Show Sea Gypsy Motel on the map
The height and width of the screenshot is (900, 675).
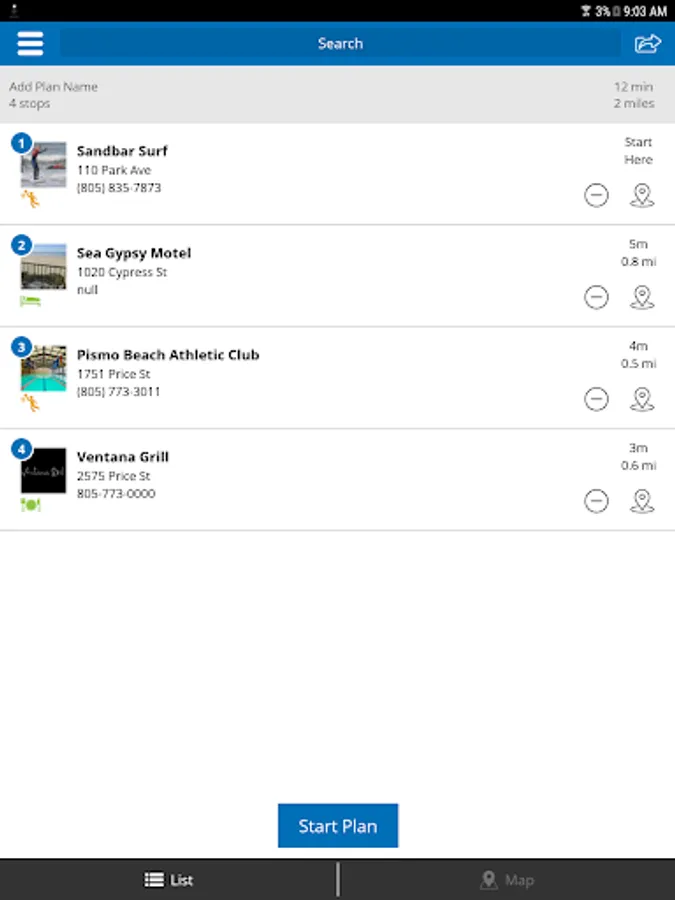[x=642, y=298]
